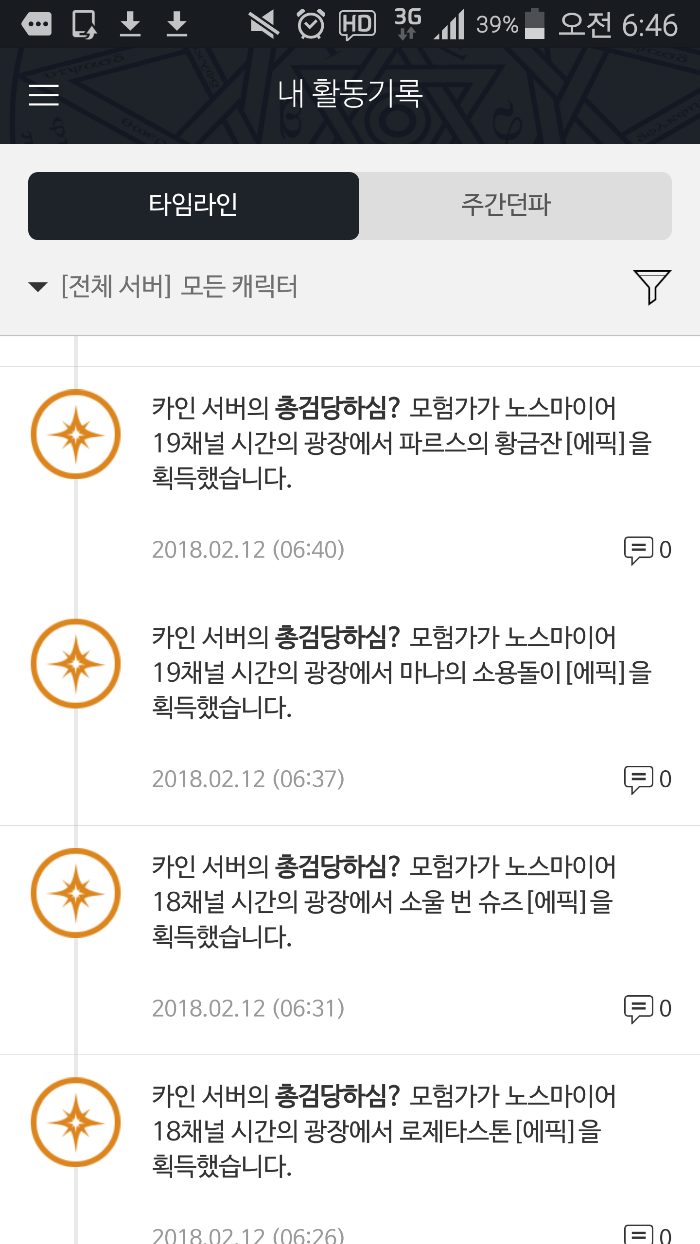Open comments on the 06:31 entry
Viewport: 700px width, 1244px height.
(646, 1007)
